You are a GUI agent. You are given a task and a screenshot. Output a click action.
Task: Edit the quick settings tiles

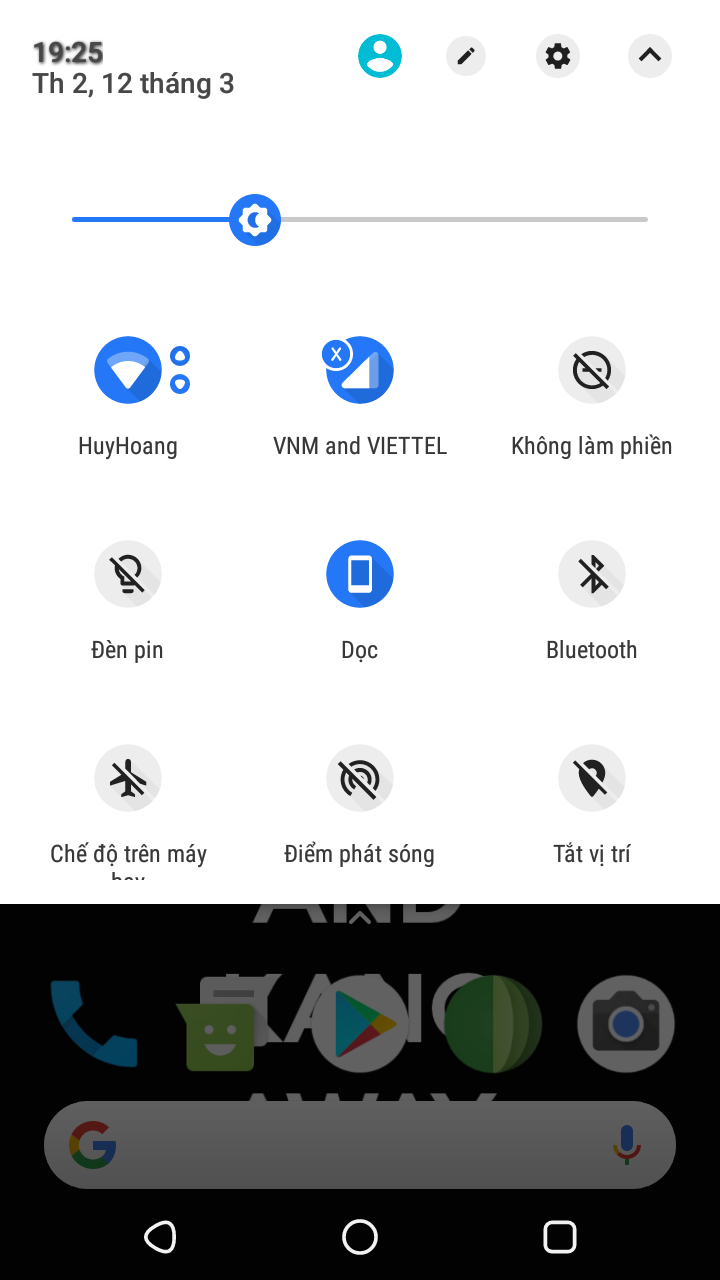tap(466, 56)
